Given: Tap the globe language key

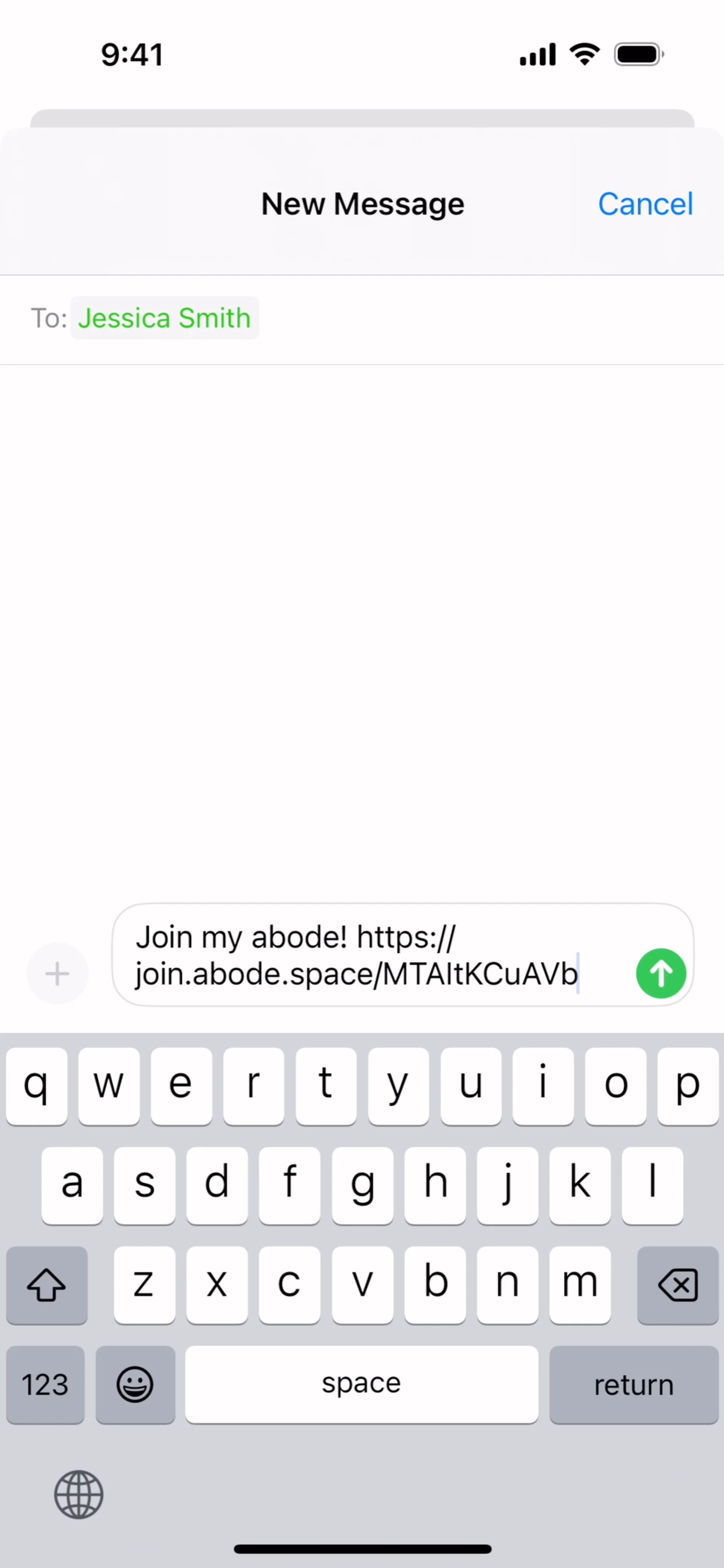Looking at the screenshot, I should click(78, 1494).
